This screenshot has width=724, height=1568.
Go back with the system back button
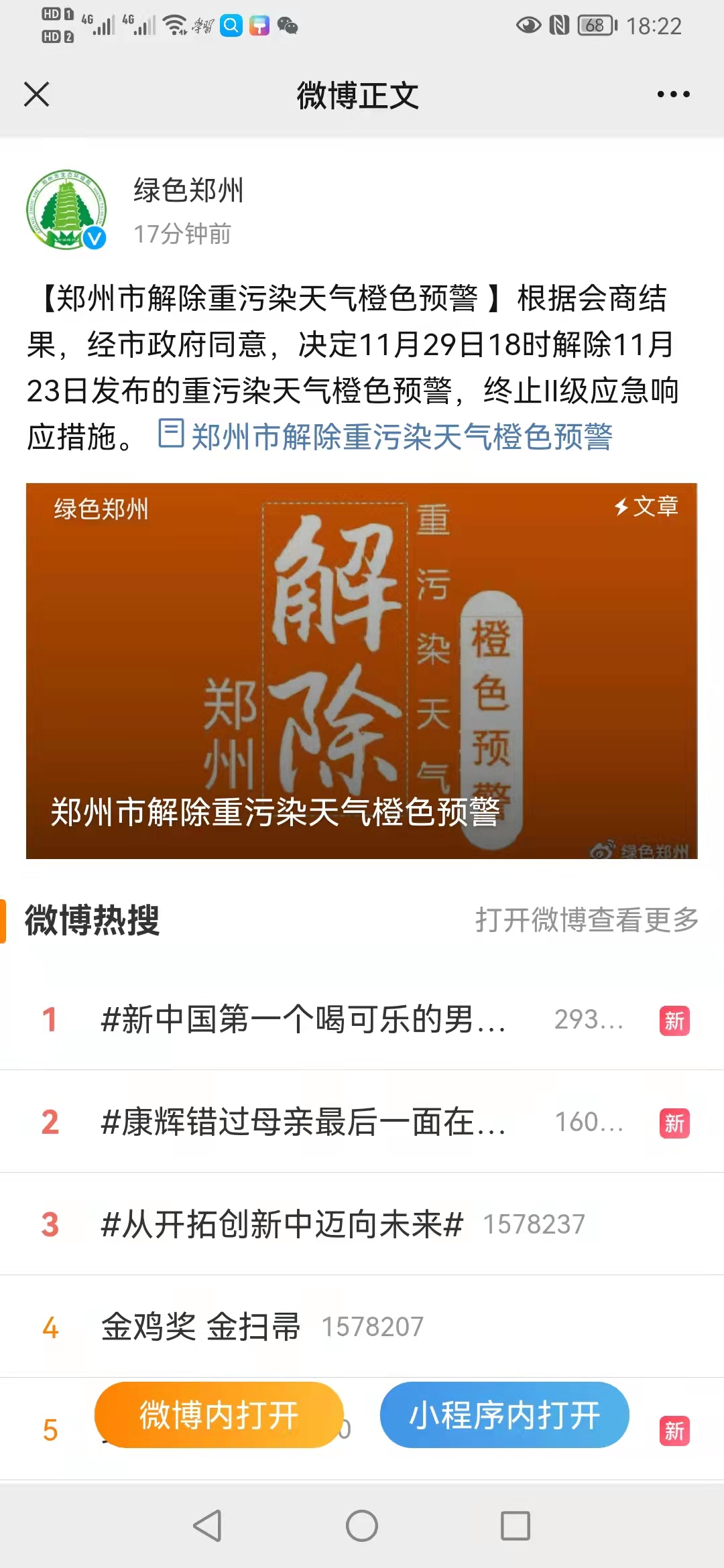click(x=207, y=1526)
